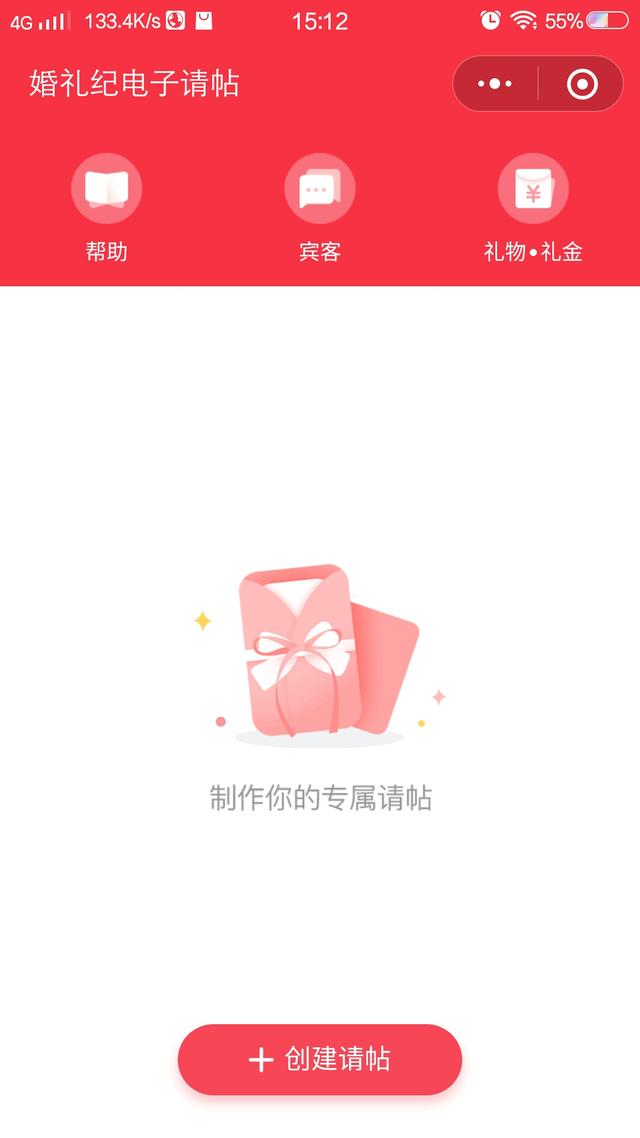
Task: Tap 创建请帖 to create an invitation
Action: [x=320, y=1060]
